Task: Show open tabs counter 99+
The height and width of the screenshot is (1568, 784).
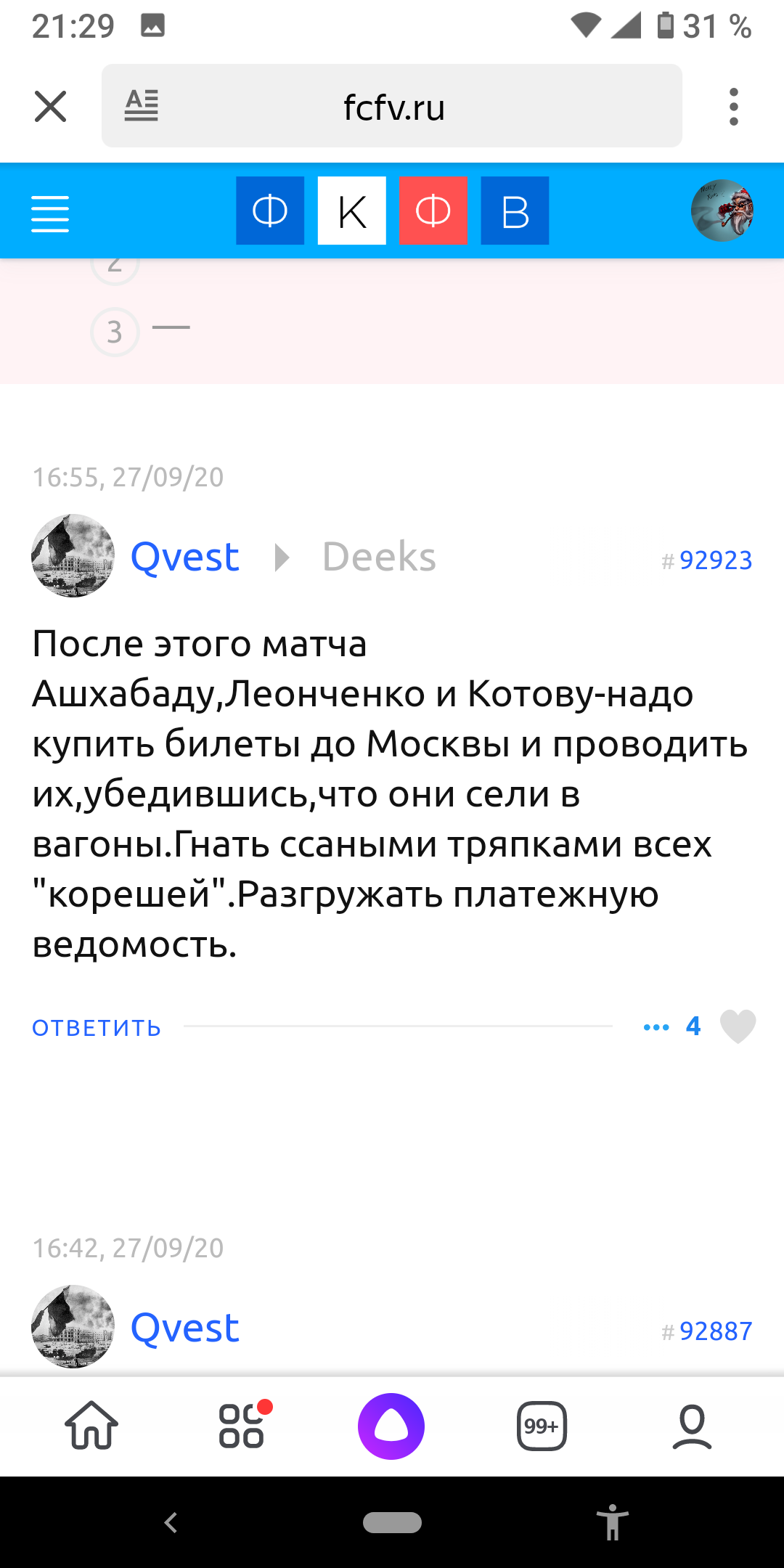Action: (542, 1426)
